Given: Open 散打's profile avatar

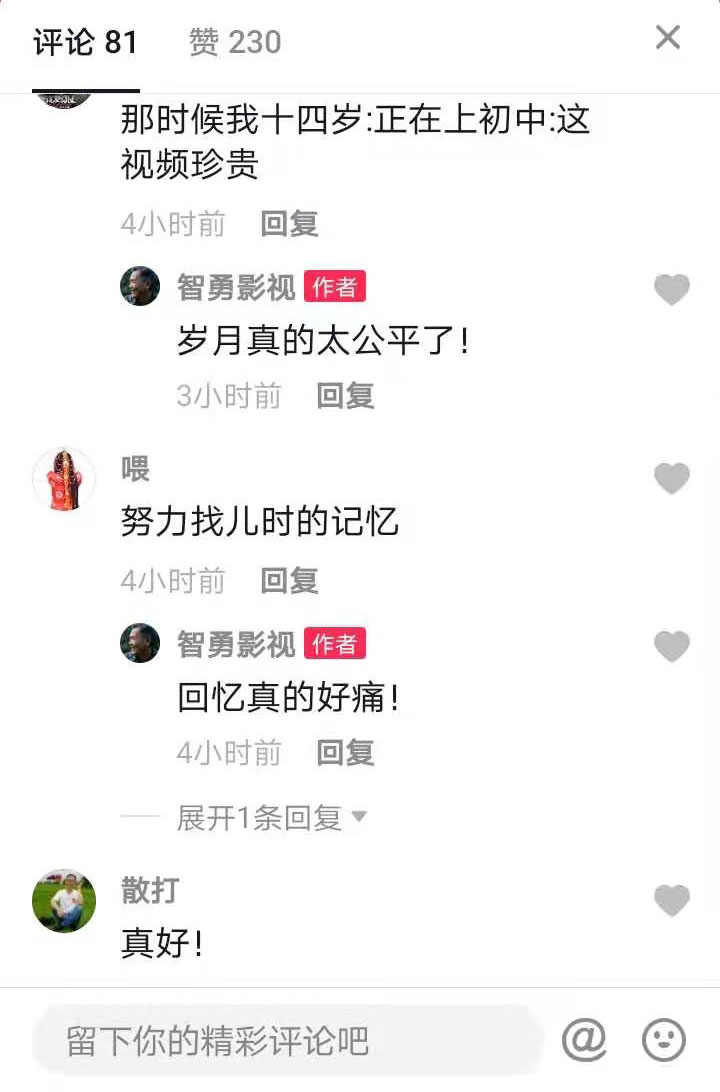Looking at the screenshot, I should (x=64, y=901).
